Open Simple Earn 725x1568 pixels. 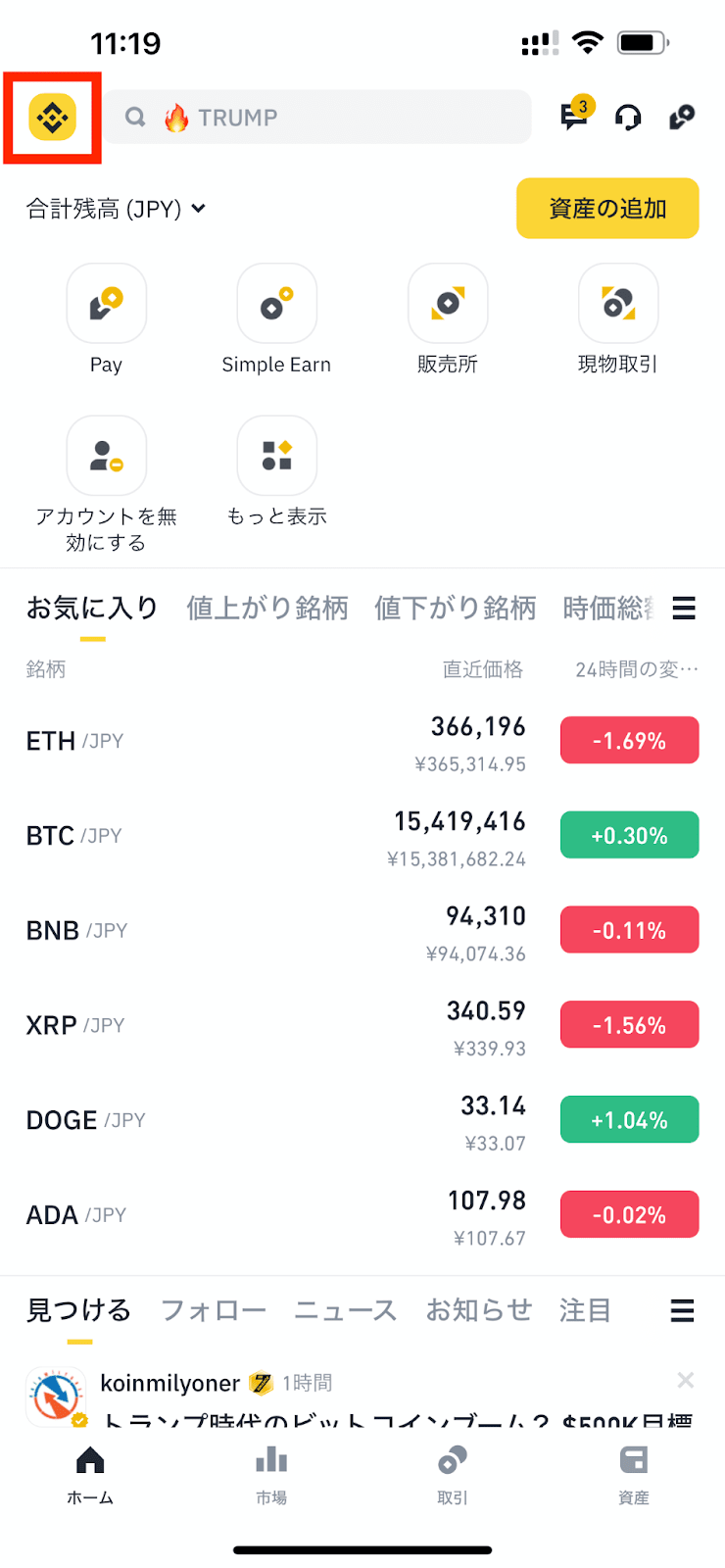click(x=277, y=304)
